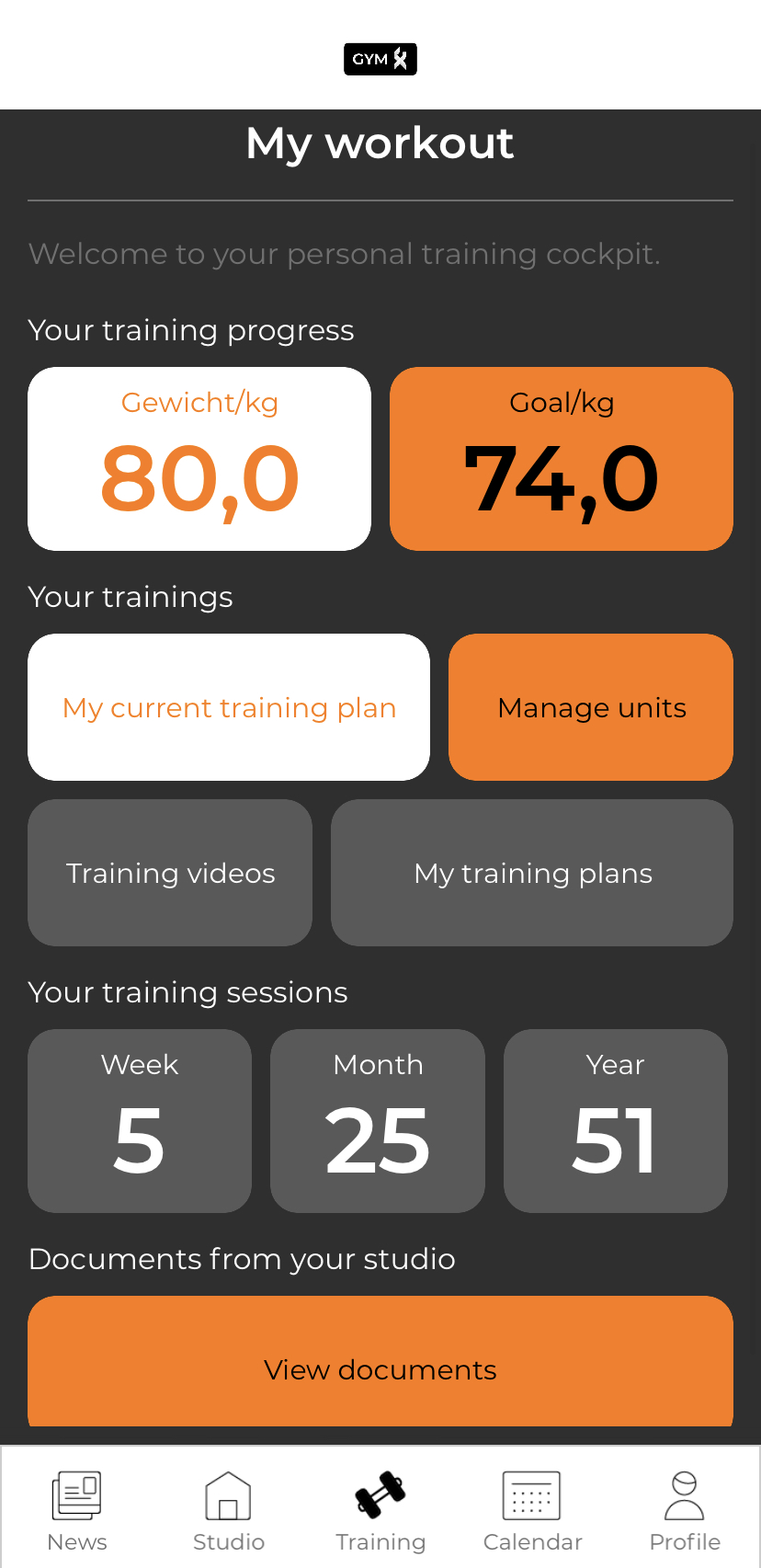Open My current training plan
This screenshot has height=1568, width=761.
229,707
